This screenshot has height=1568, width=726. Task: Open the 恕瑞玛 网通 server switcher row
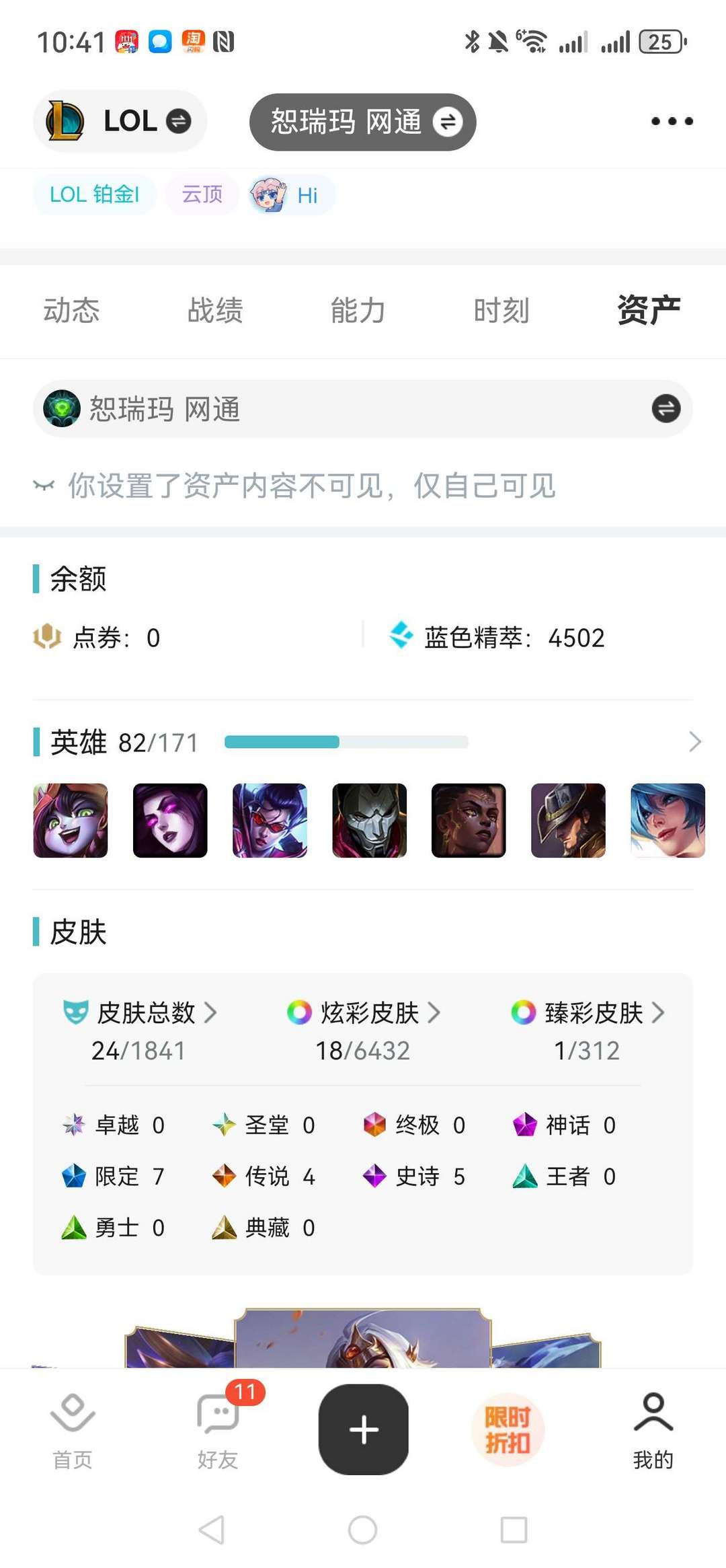(362, 409)
